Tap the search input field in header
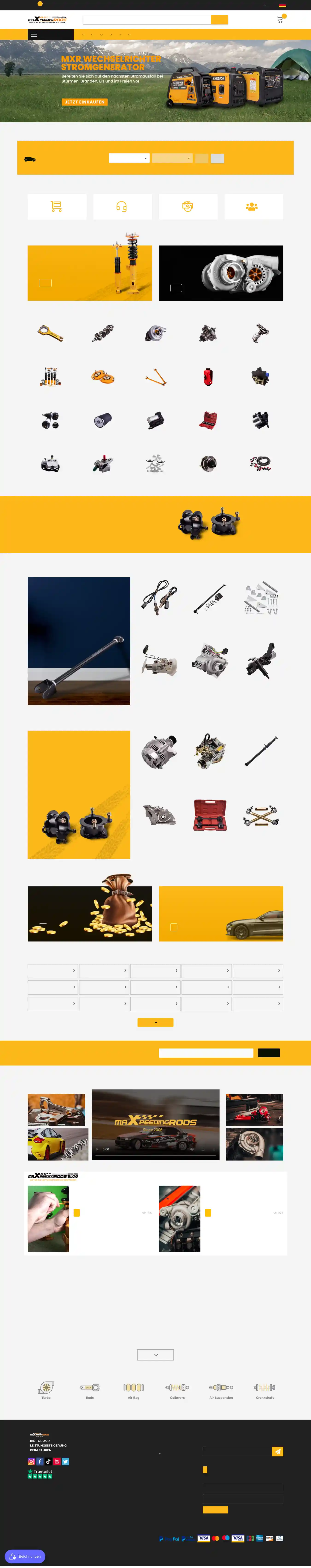Screen dimensions: 311x1568 (146, 20)
